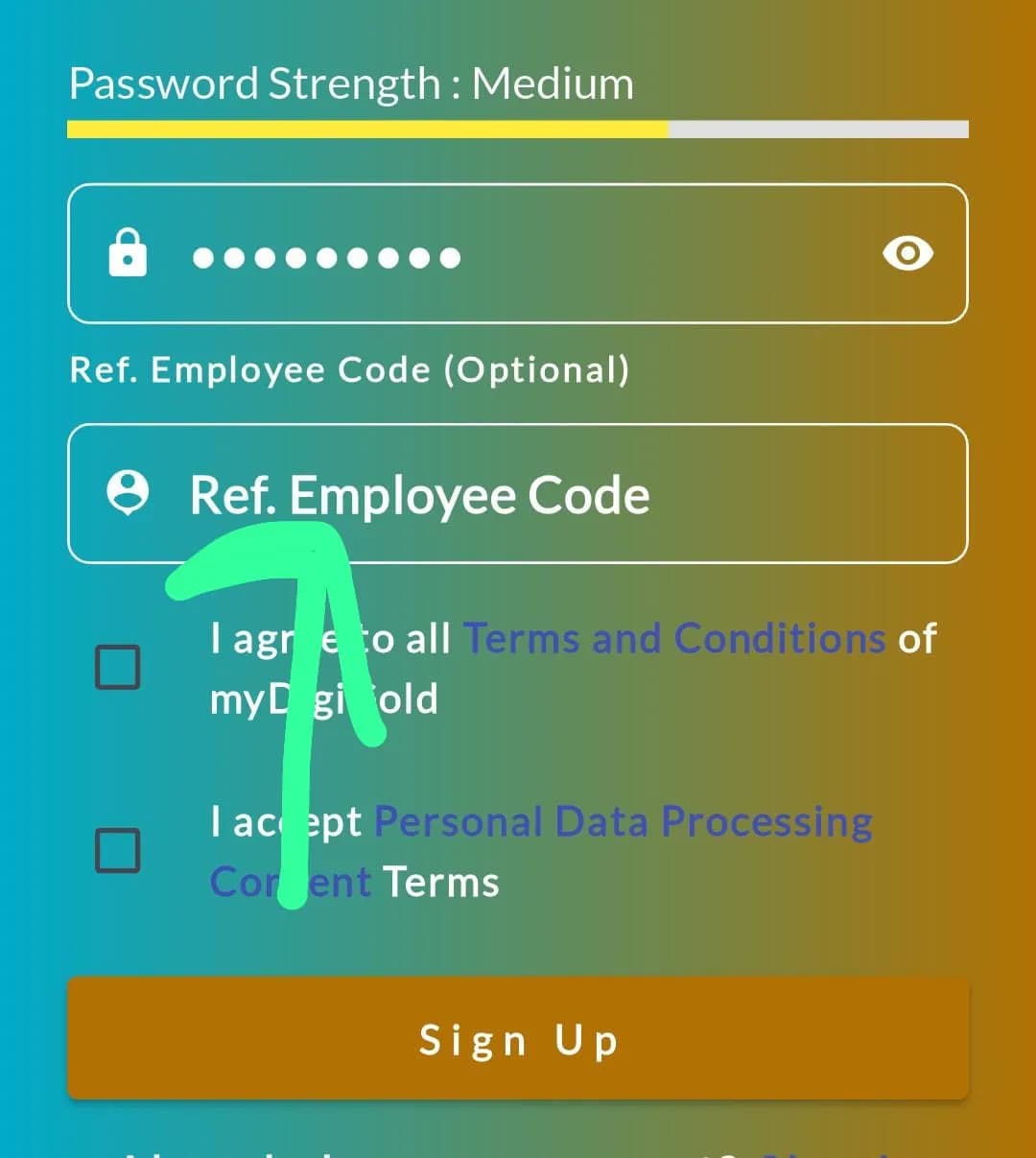
Task: Tap the Ref. Employee Code (Optional) label
Action: [x=349, y=370]
